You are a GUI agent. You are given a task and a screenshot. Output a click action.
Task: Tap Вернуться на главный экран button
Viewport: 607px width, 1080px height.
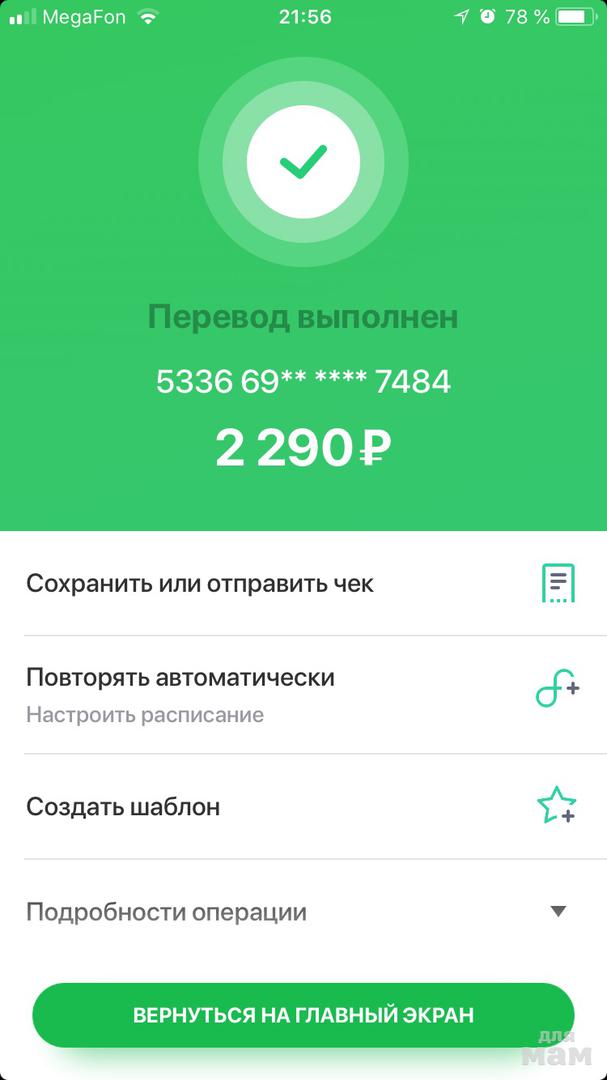pyautogui.click(x=303, y=1015)
